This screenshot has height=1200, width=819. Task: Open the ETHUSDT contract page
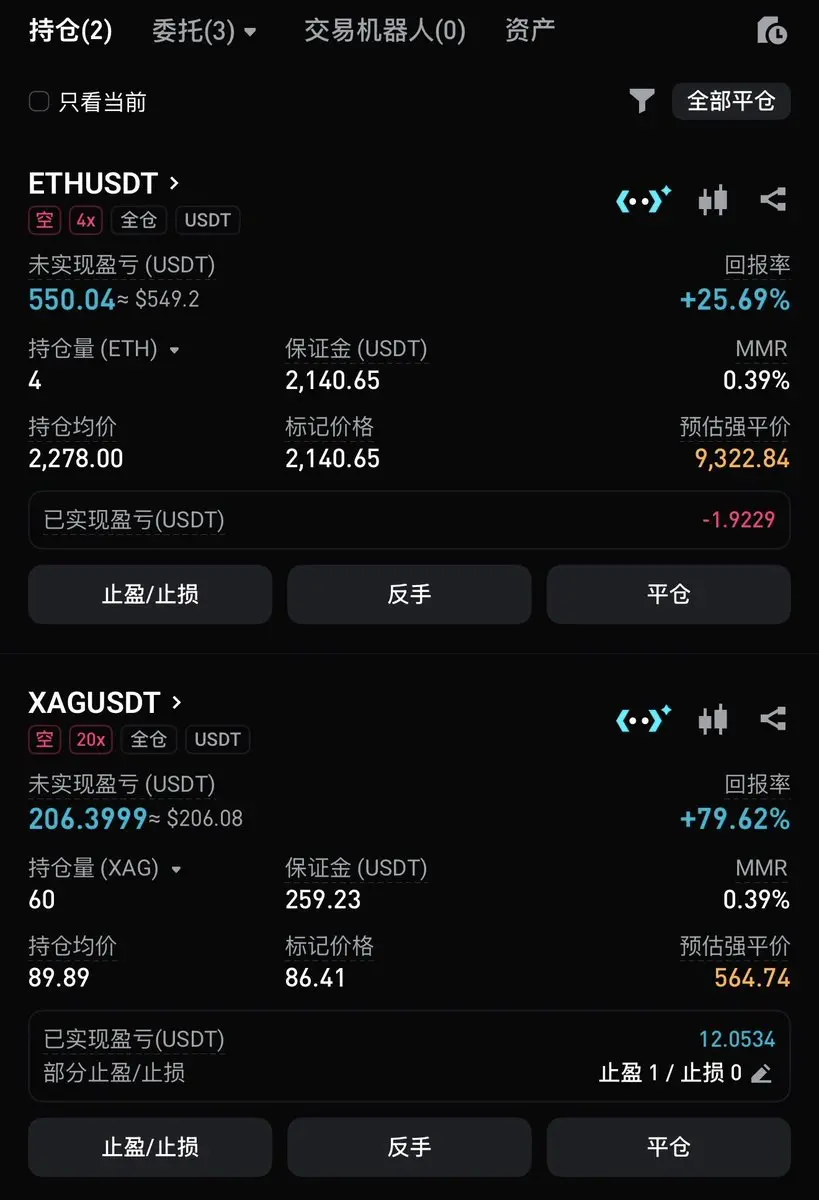[104, 184]
